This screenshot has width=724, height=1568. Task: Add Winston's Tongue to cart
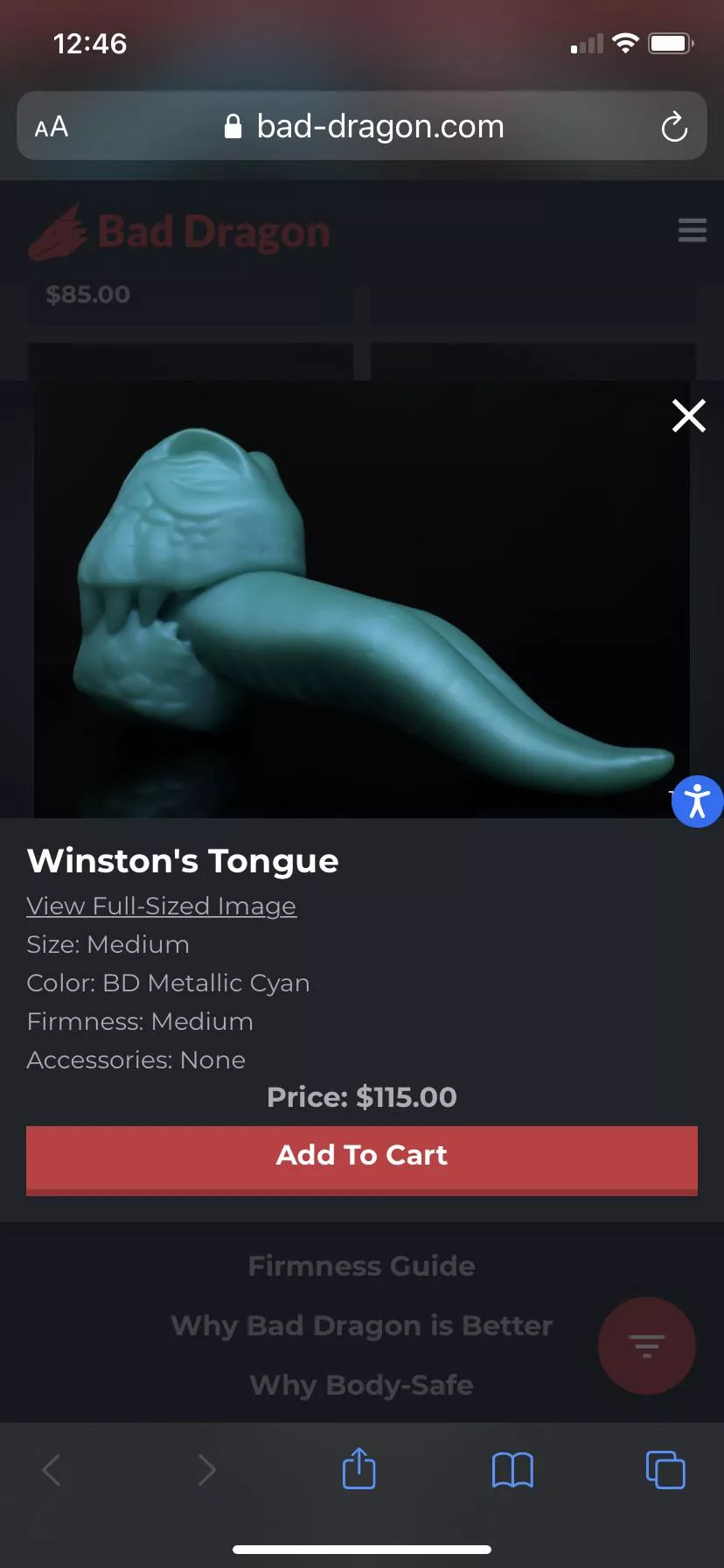(x=362, y=1157)
